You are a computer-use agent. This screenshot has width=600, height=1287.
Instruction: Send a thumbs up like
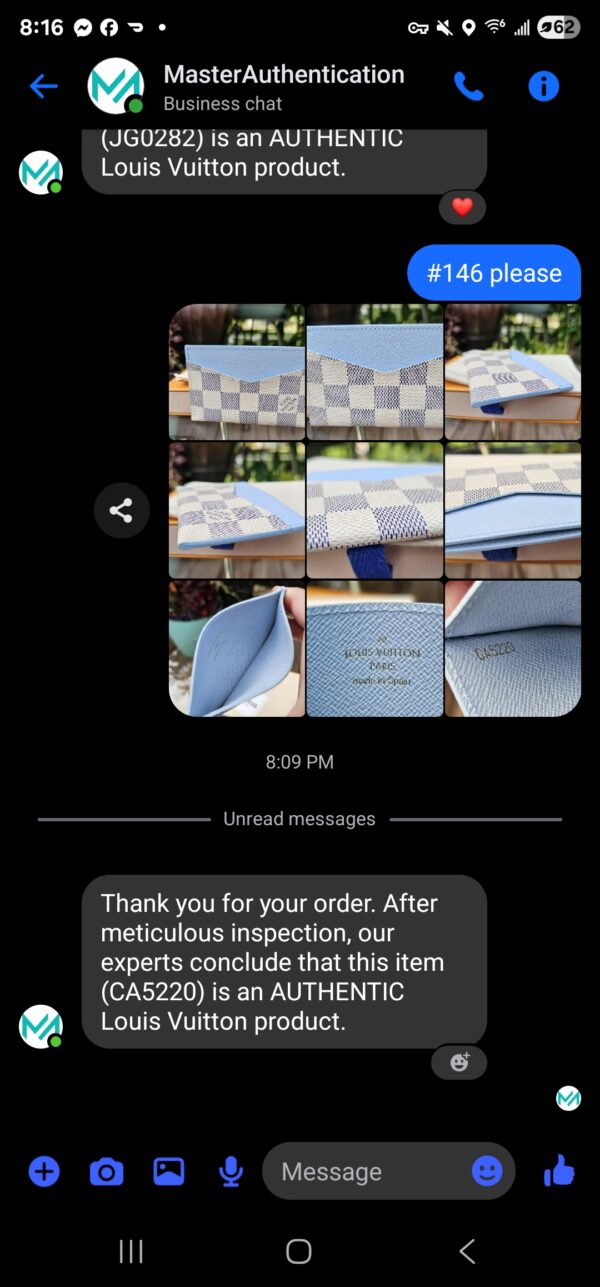pos(559,1170)
